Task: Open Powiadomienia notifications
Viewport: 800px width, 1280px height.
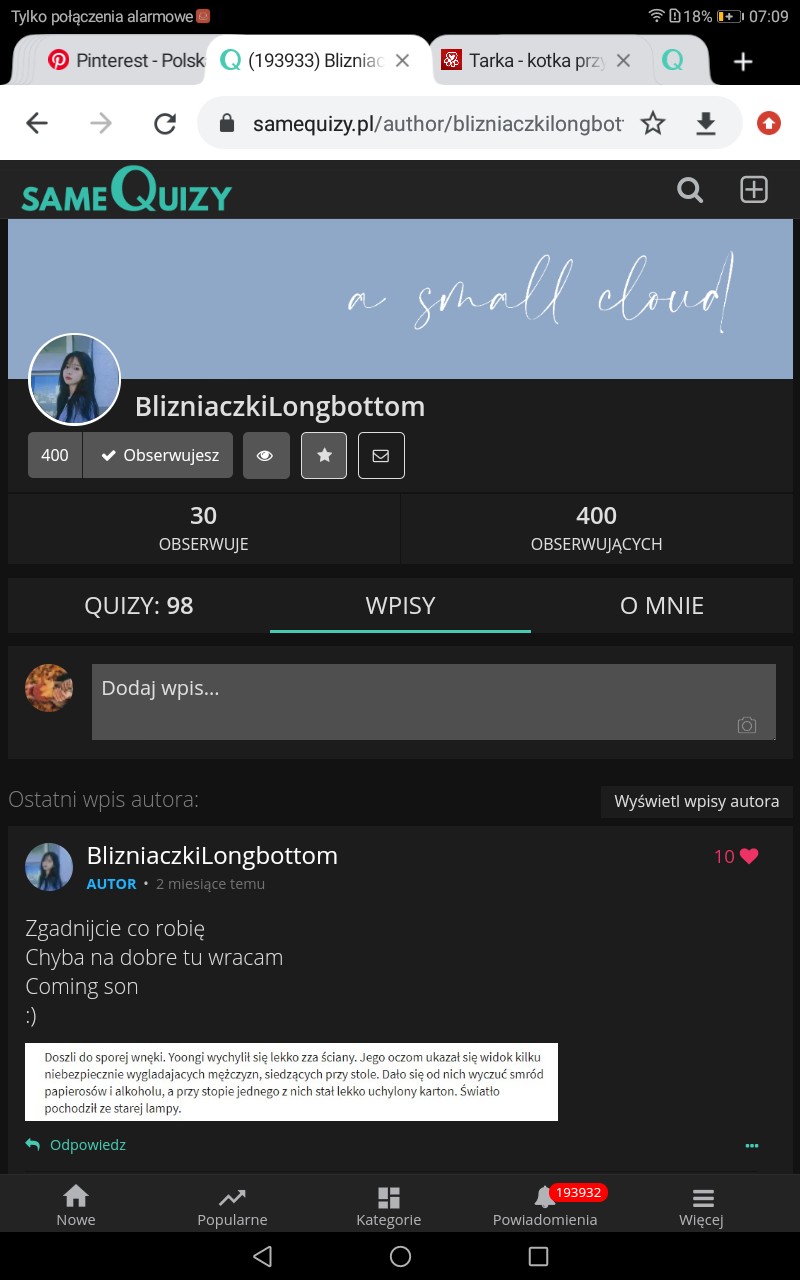Action: 545,1205
